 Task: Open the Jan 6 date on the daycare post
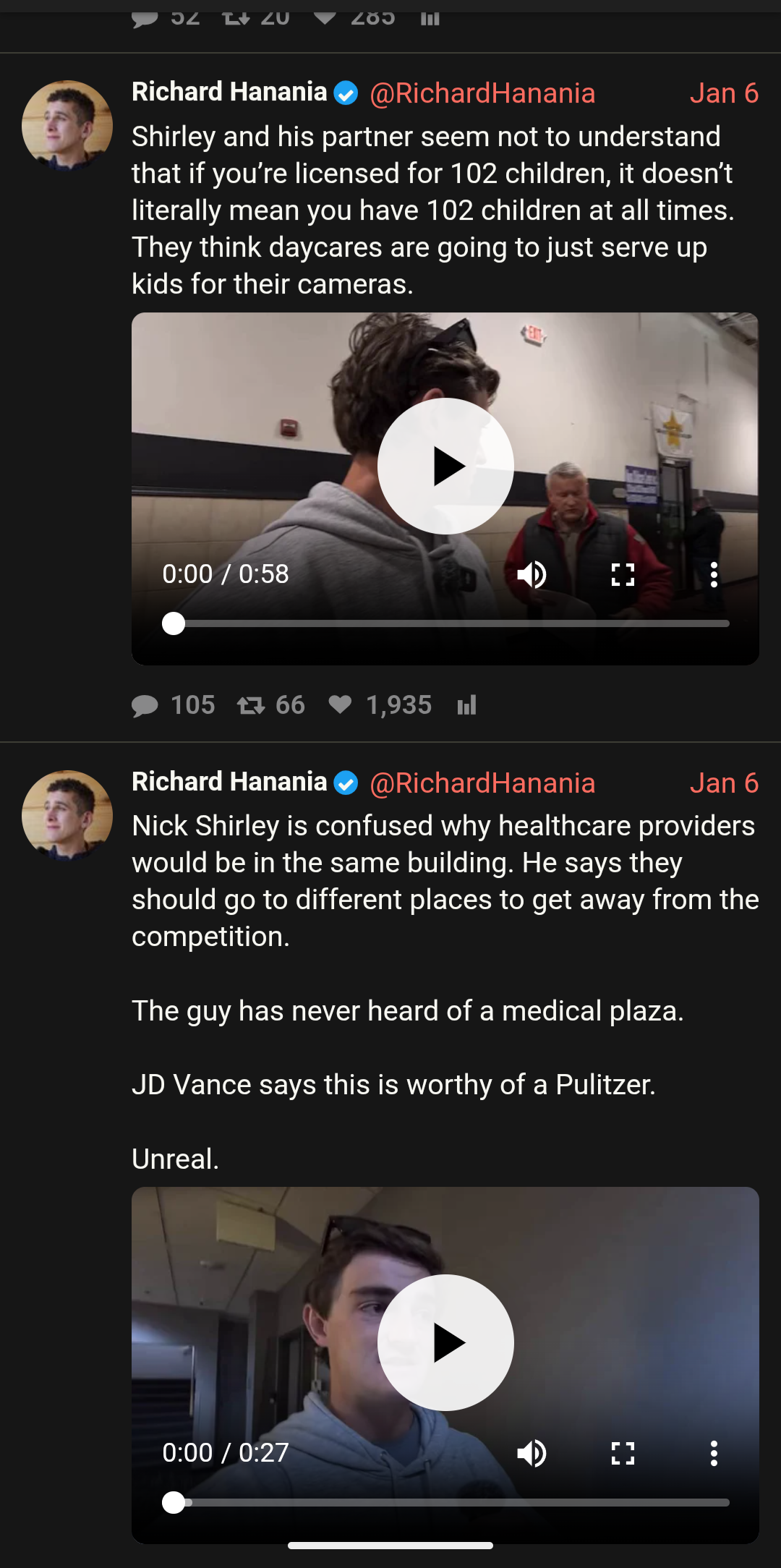tap(723, 93)
